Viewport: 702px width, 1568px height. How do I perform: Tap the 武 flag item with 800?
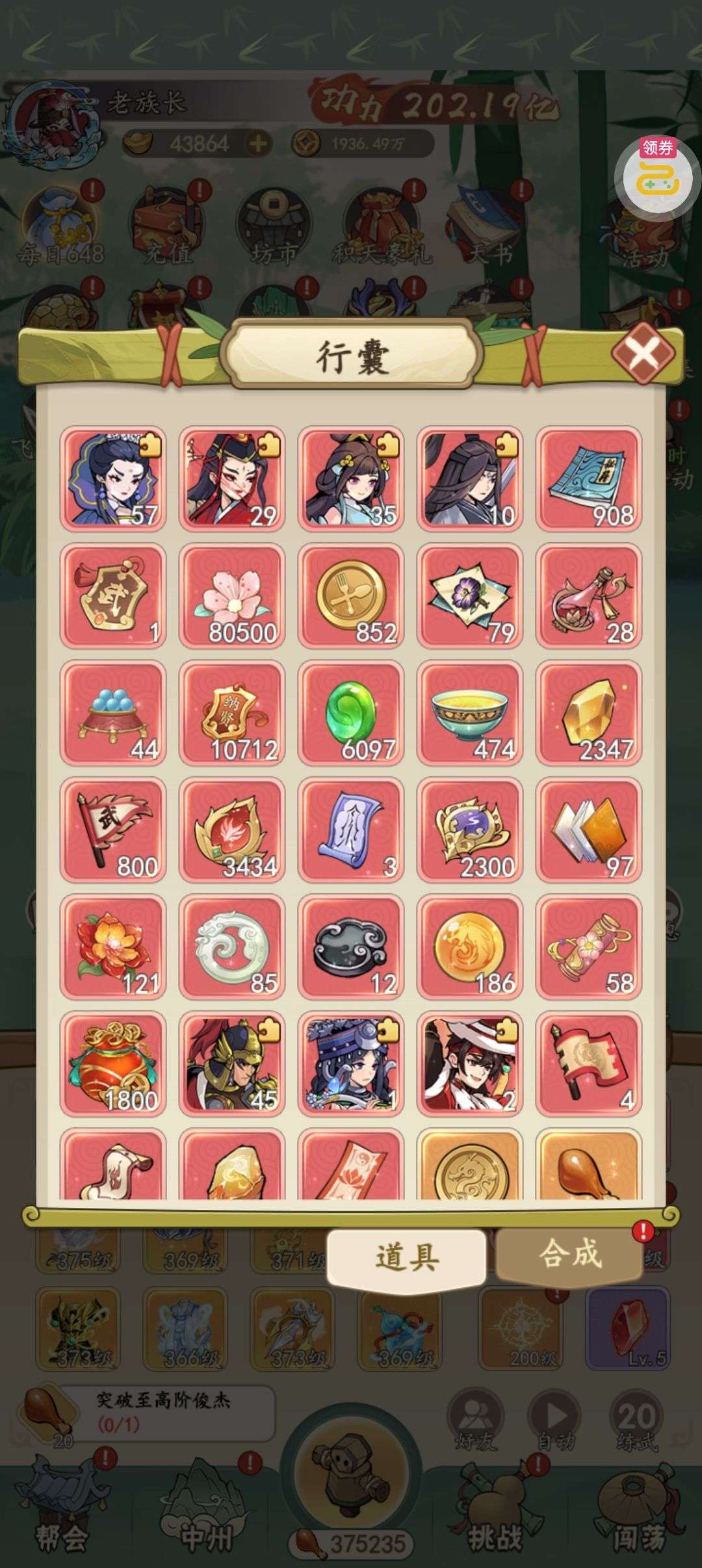(x=113, y=830)
